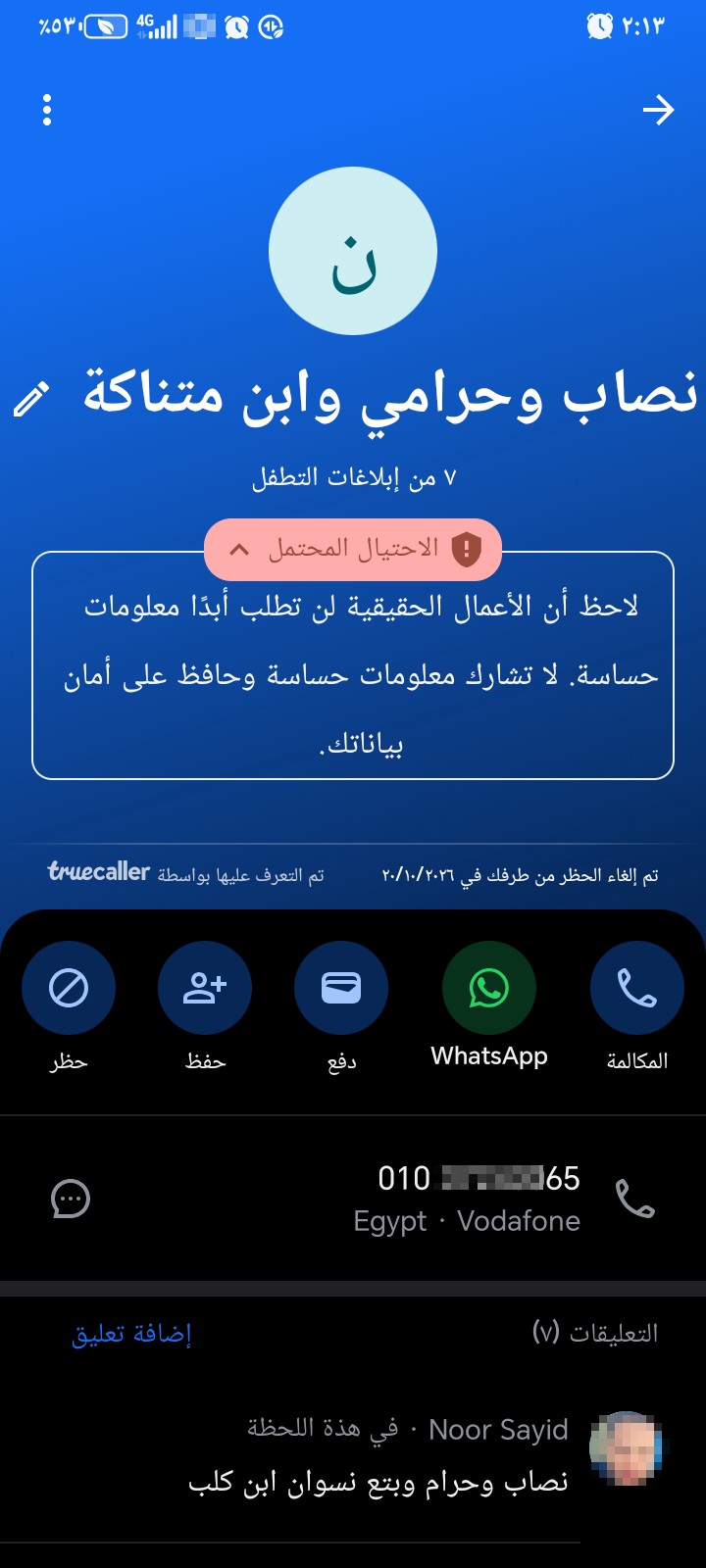Save this number to contacts
Screen dimensions: 706x1568
pos(205,988)
